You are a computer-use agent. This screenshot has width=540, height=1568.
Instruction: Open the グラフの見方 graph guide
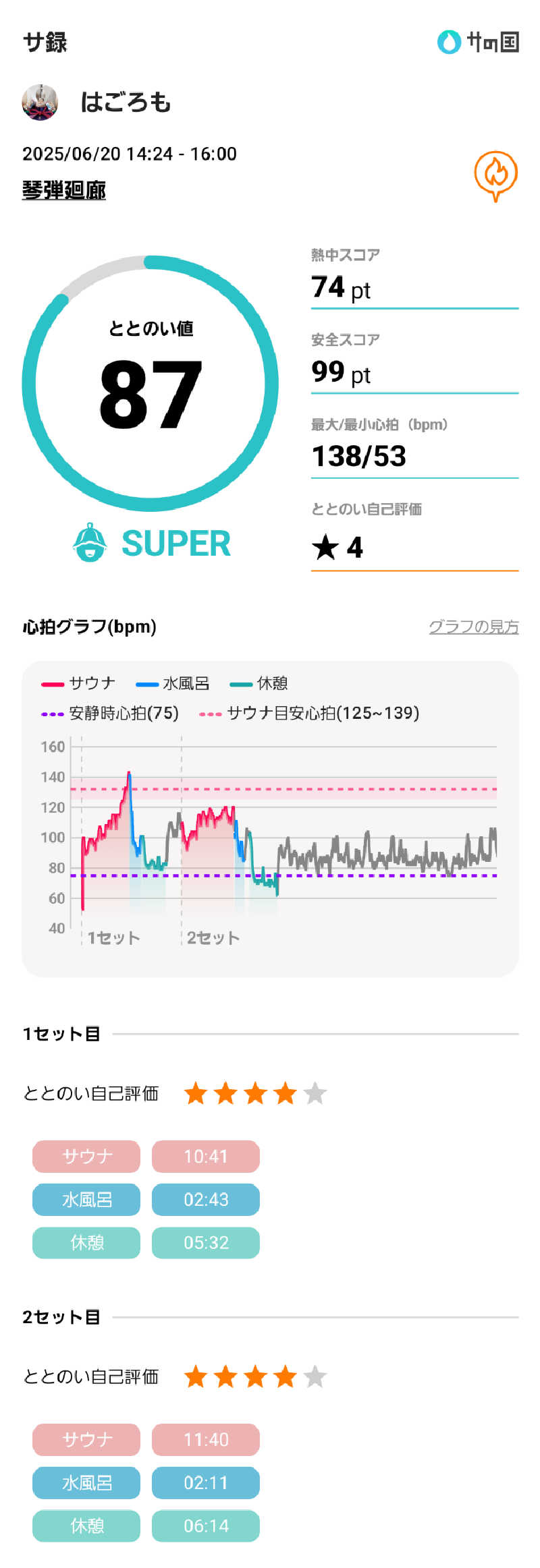473,627
